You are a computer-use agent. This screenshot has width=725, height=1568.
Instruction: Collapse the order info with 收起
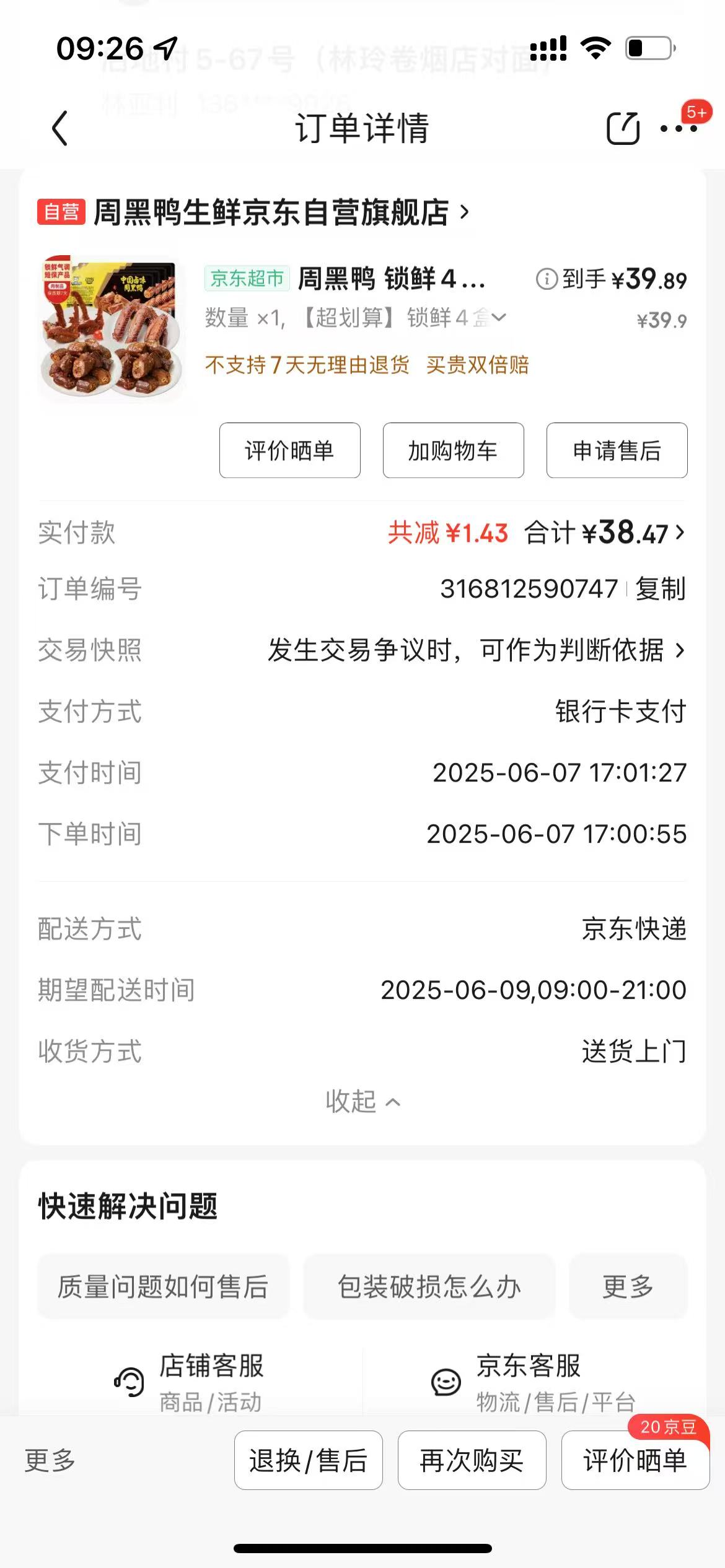[363, 1102]
